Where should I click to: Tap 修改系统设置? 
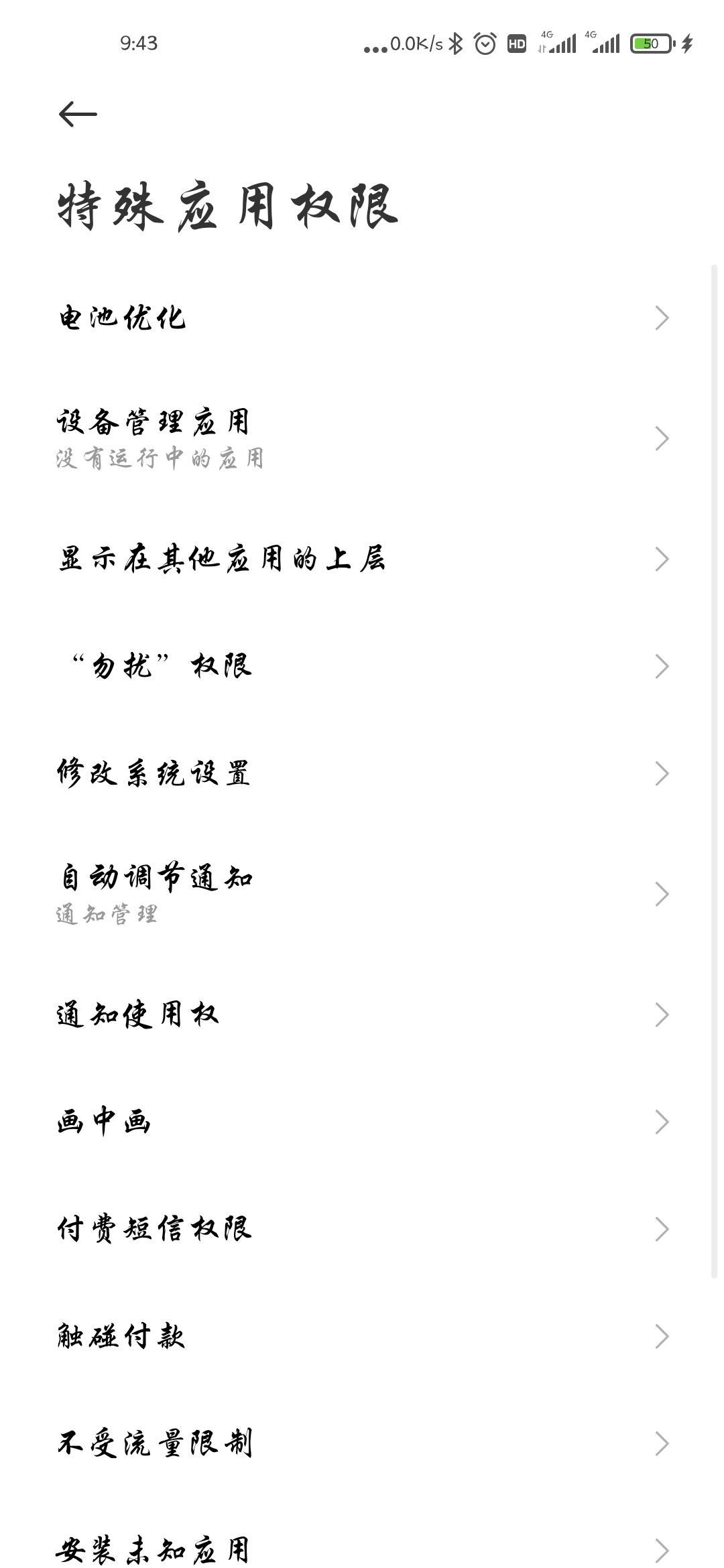pos(362,773)
